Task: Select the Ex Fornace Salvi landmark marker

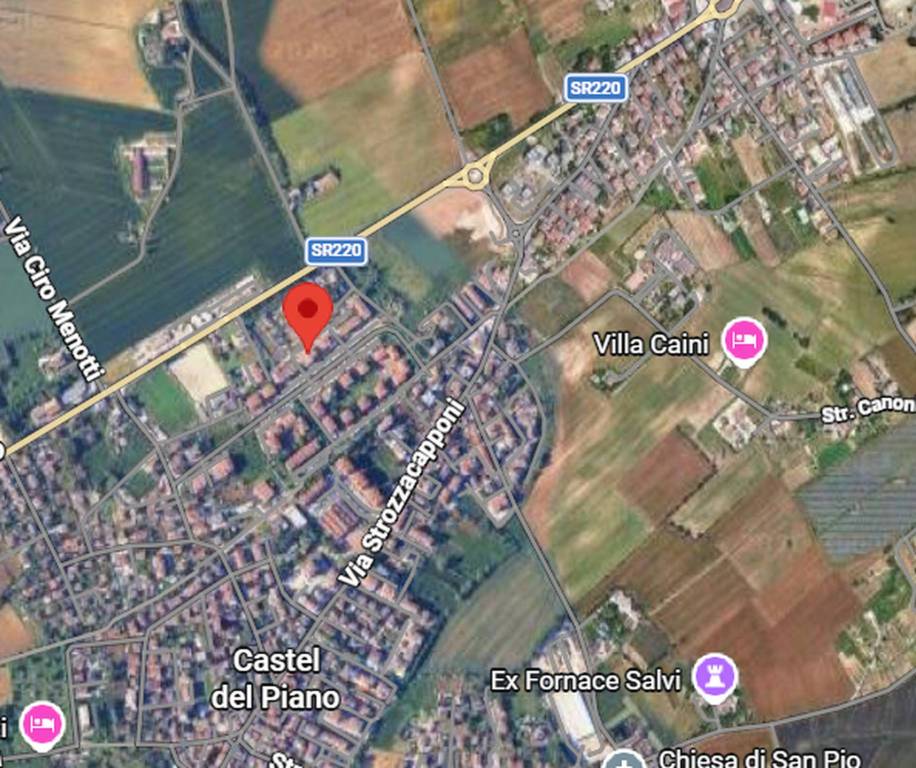Action: [x=715, y=678]
